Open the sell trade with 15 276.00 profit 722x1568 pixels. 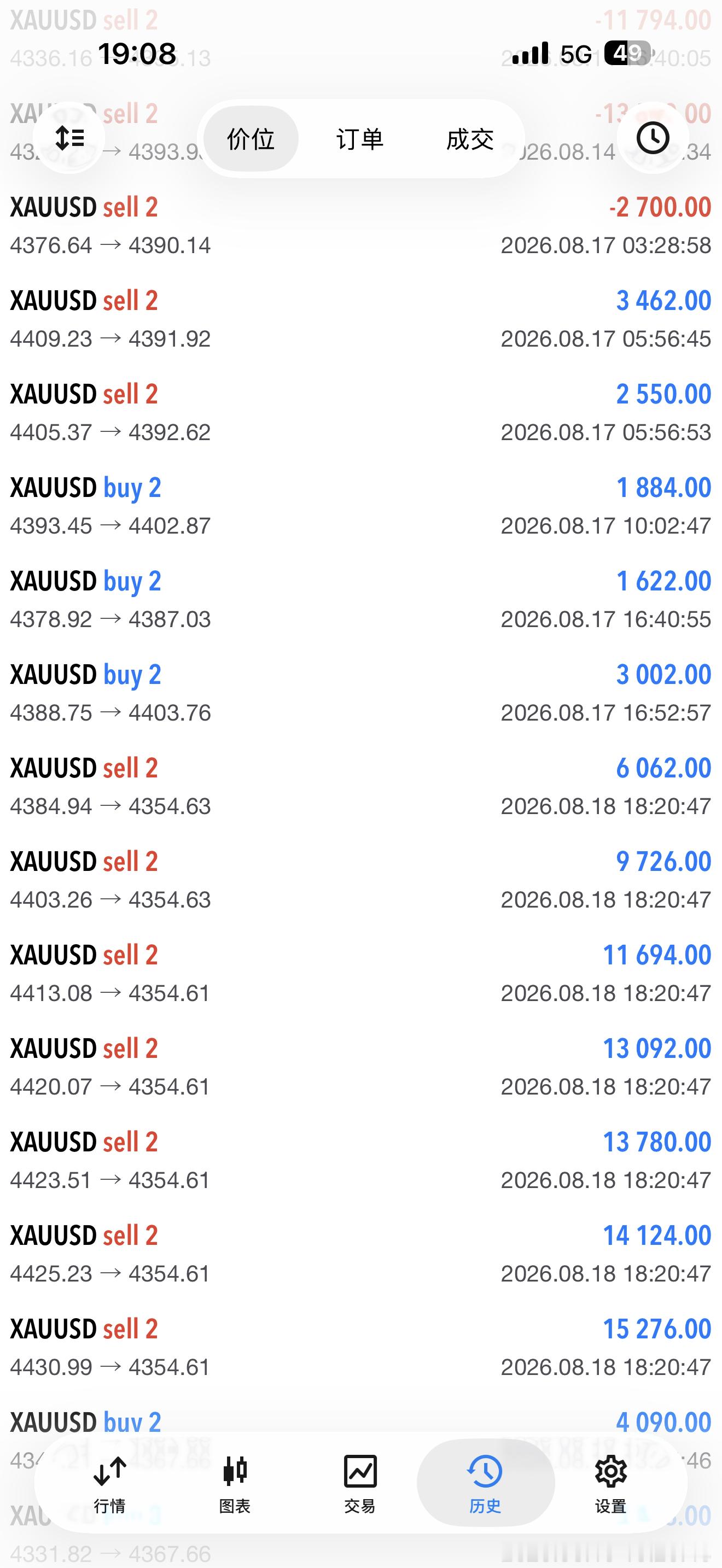coord(361,1347)
